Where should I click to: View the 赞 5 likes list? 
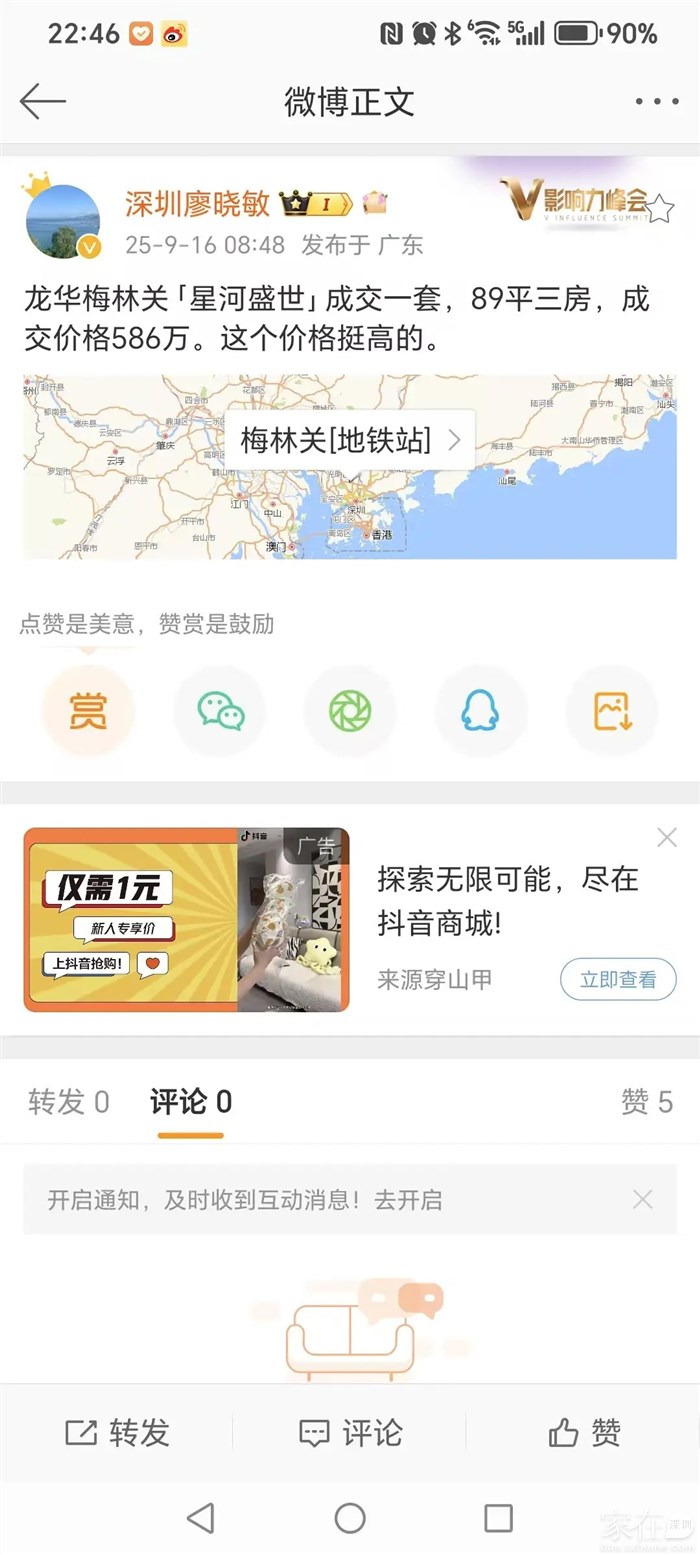coord(647,1102)
